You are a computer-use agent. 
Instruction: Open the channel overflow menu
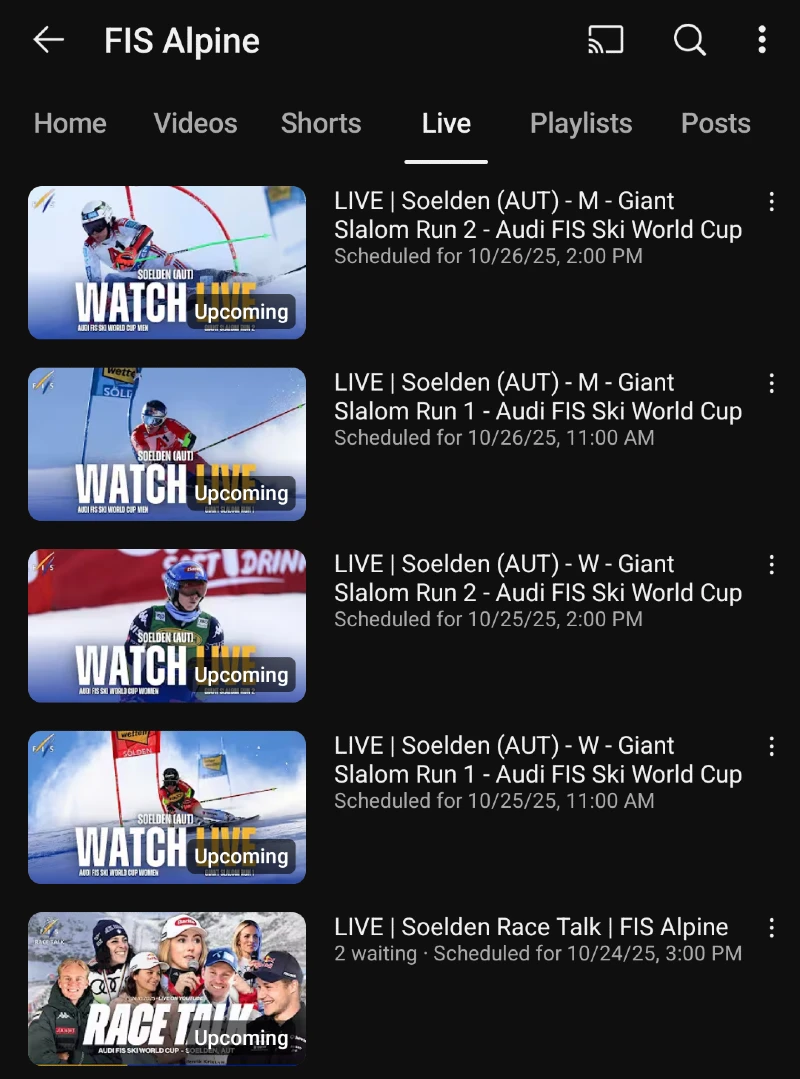click(x=762, y=40)
